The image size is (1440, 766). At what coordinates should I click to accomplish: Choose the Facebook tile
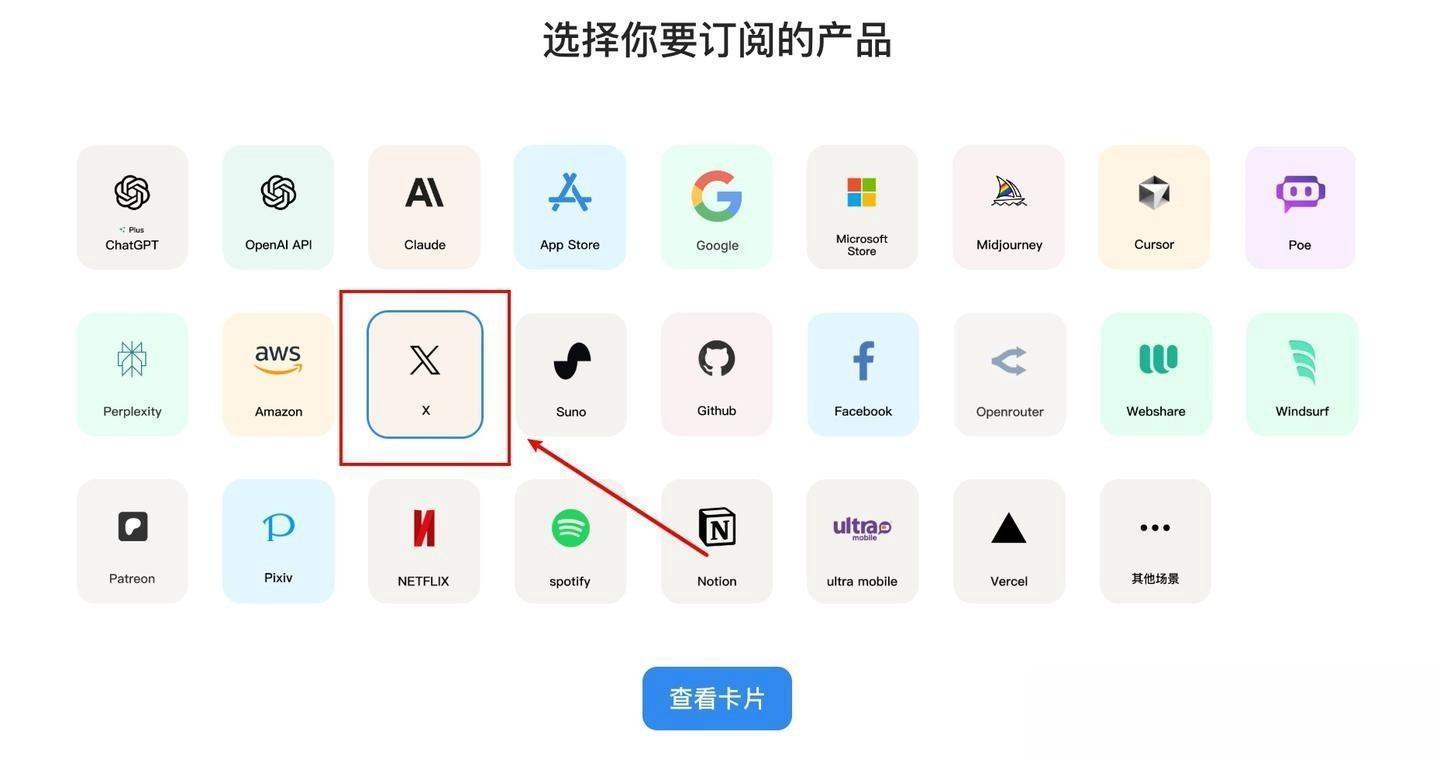(863, 374)
